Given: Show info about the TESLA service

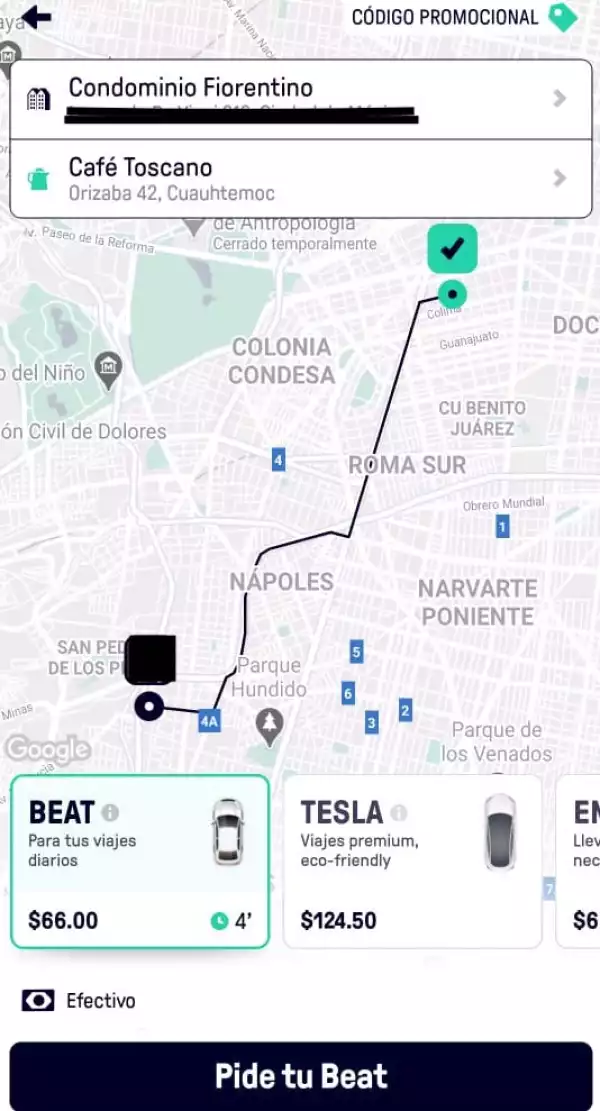Looking at the screenshot, I should [399, 812].
